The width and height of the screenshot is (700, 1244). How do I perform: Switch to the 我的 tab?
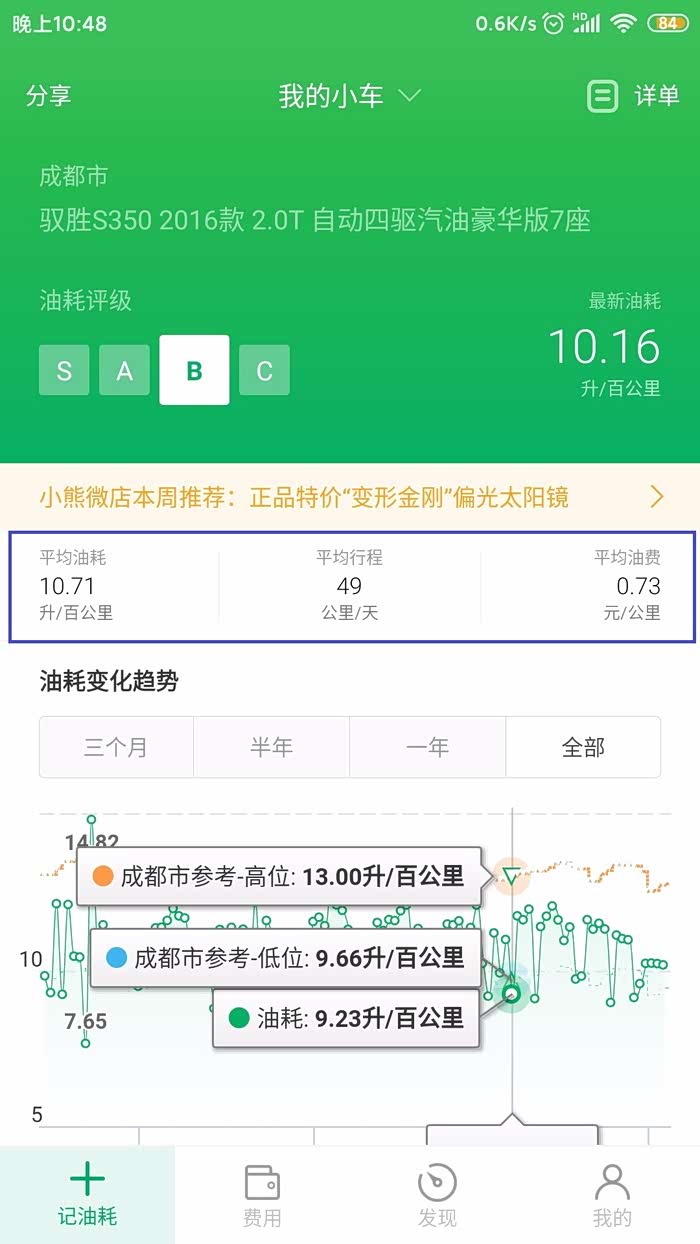point(612,1194)
